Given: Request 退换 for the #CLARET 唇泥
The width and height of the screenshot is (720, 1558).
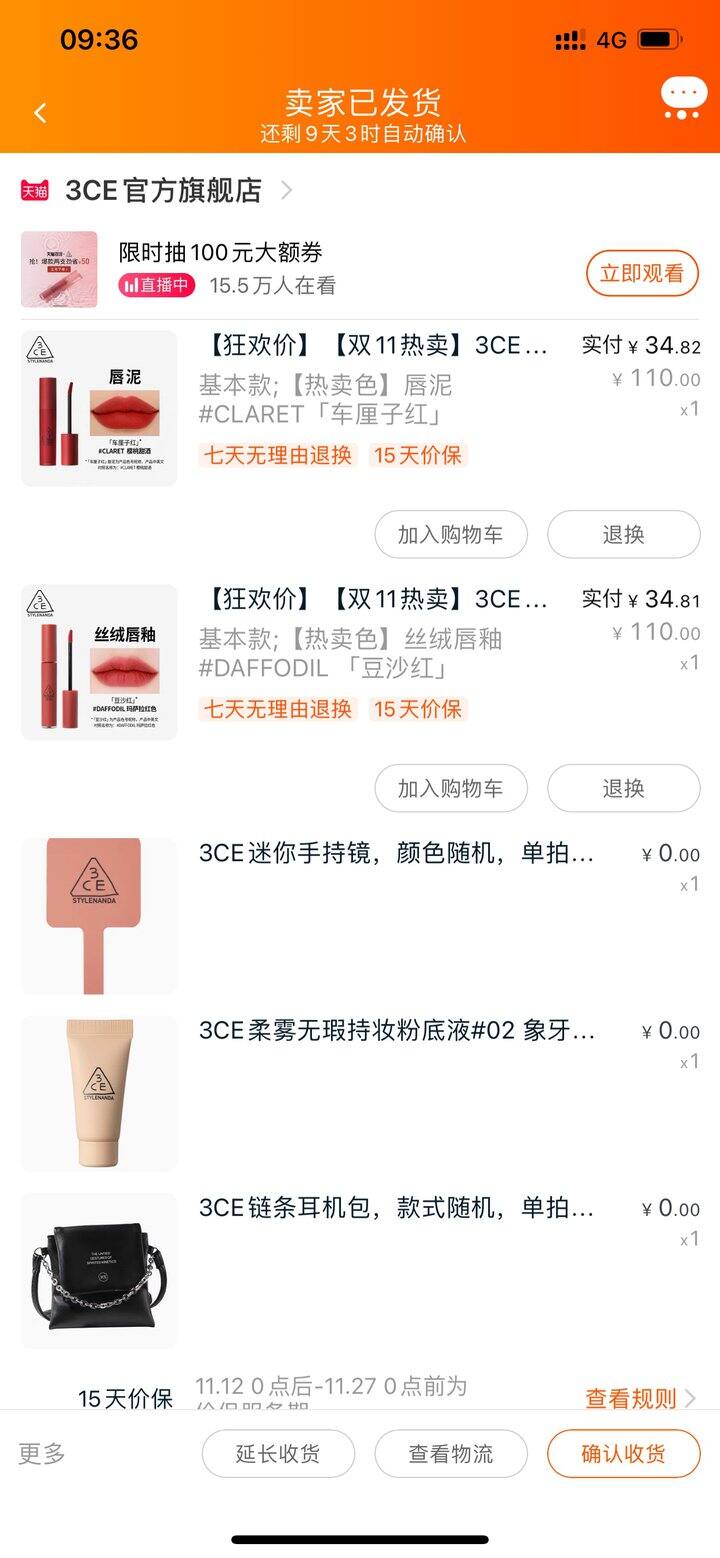Looking at the screenshot, I should (x=623, y=534).
